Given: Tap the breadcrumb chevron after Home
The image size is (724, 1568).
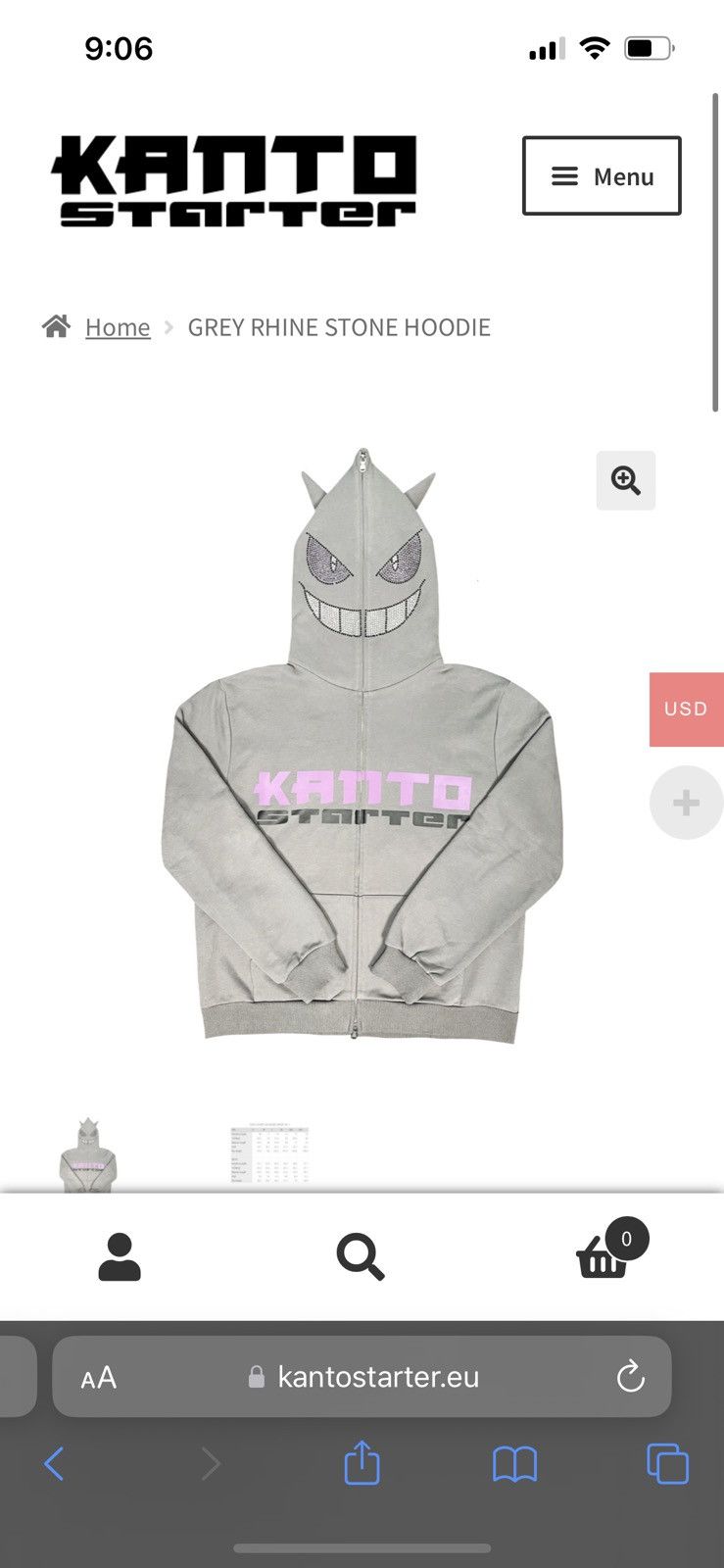Looking at the screenshot, I should (x=168, y=326).
